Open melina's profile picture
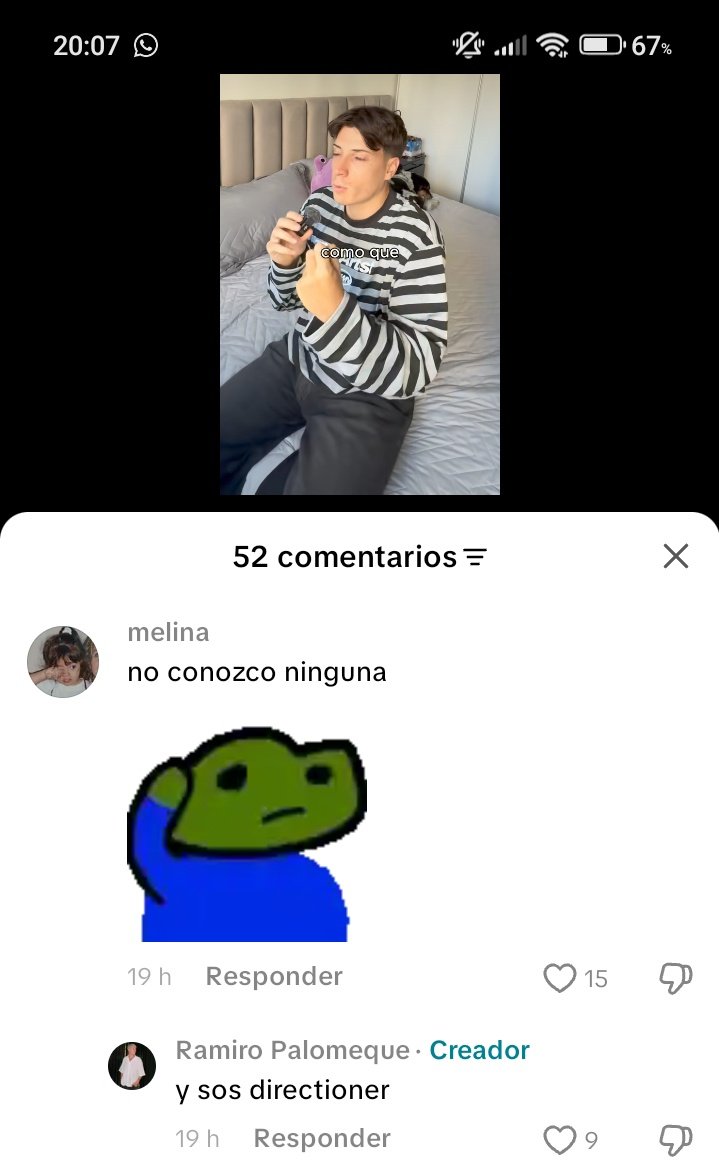Screen dimensions: 719x1163 [x=63, y=662]
